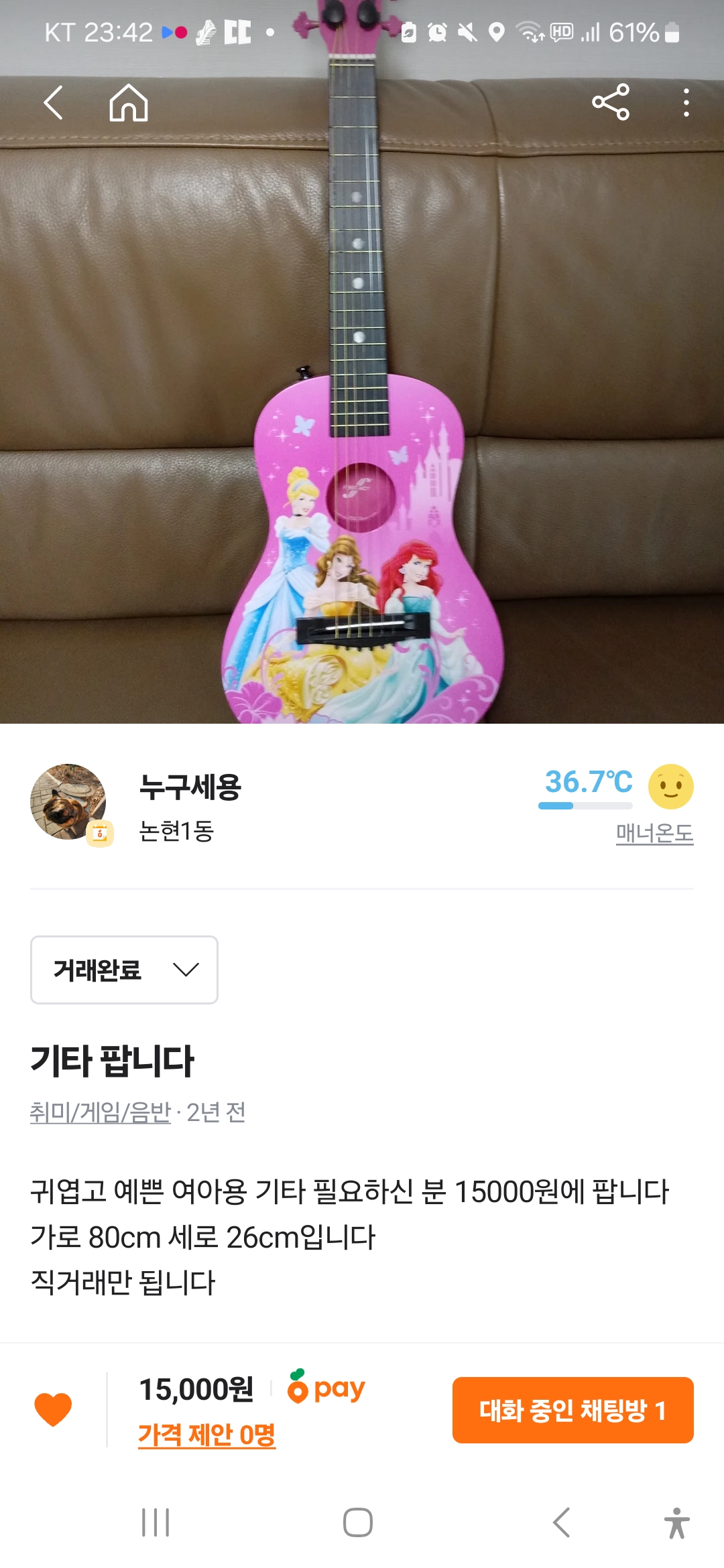Expand the 거래완료 status dropdown
The height and width of the screenshot is (1568, 724).
pos(125,970)
